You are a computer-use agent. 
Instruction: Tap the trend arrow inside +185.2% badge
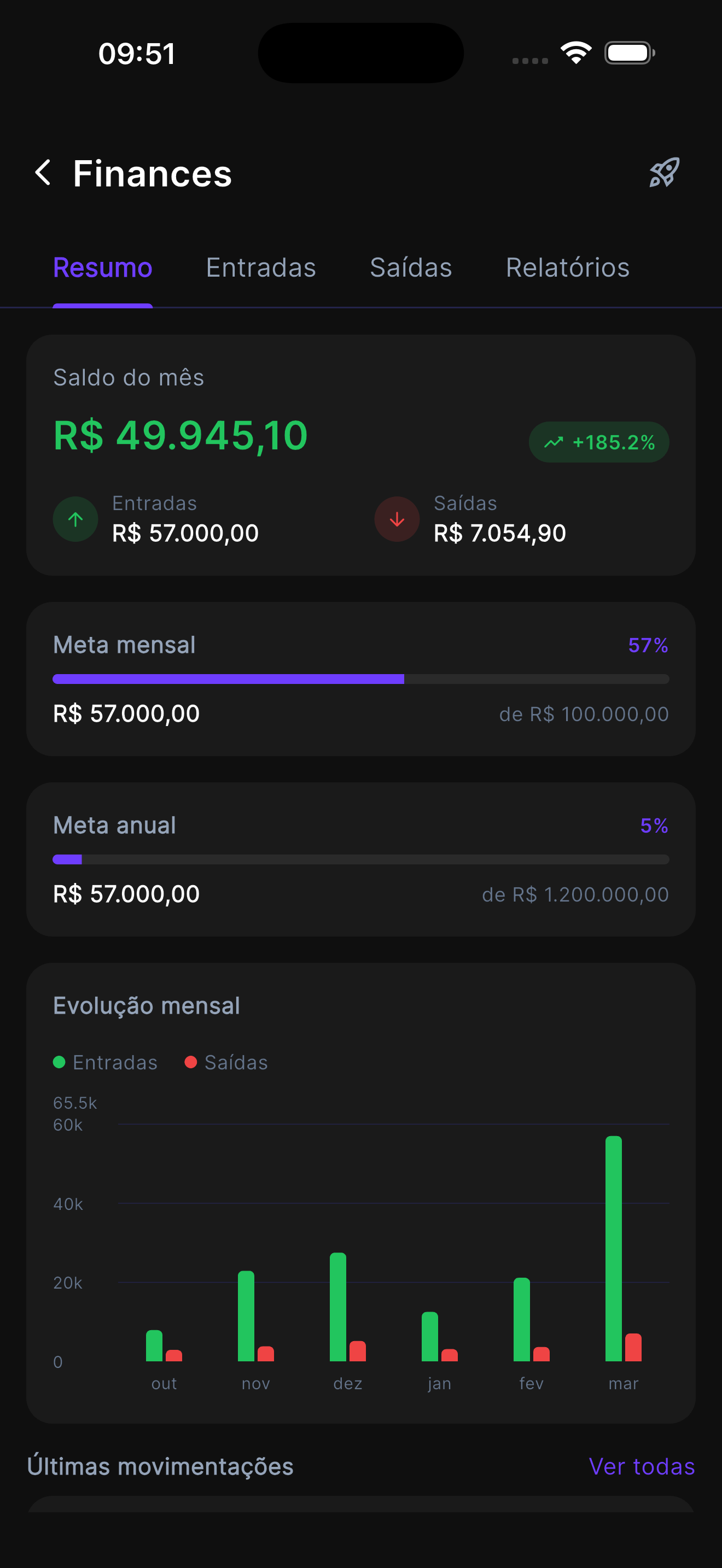click(555, 442)
